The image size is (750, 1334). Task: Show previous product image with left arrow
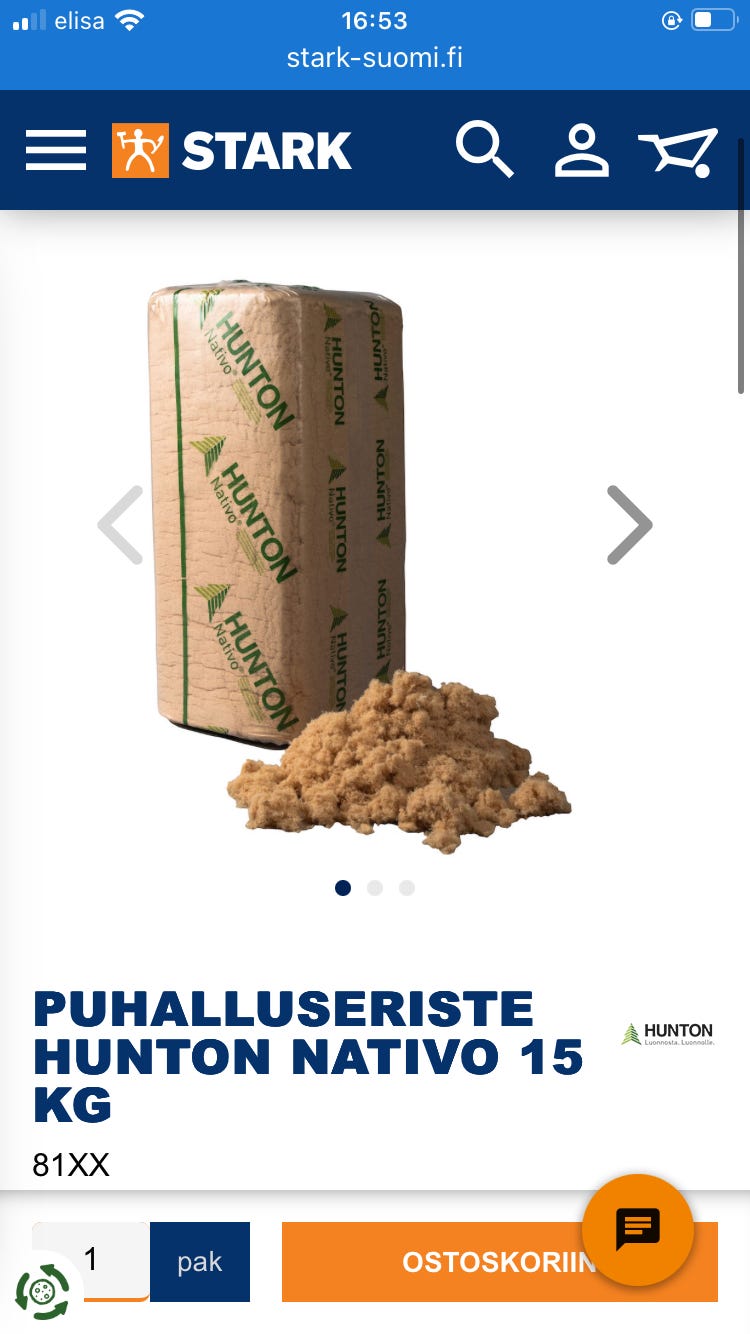tap(119, 524)
